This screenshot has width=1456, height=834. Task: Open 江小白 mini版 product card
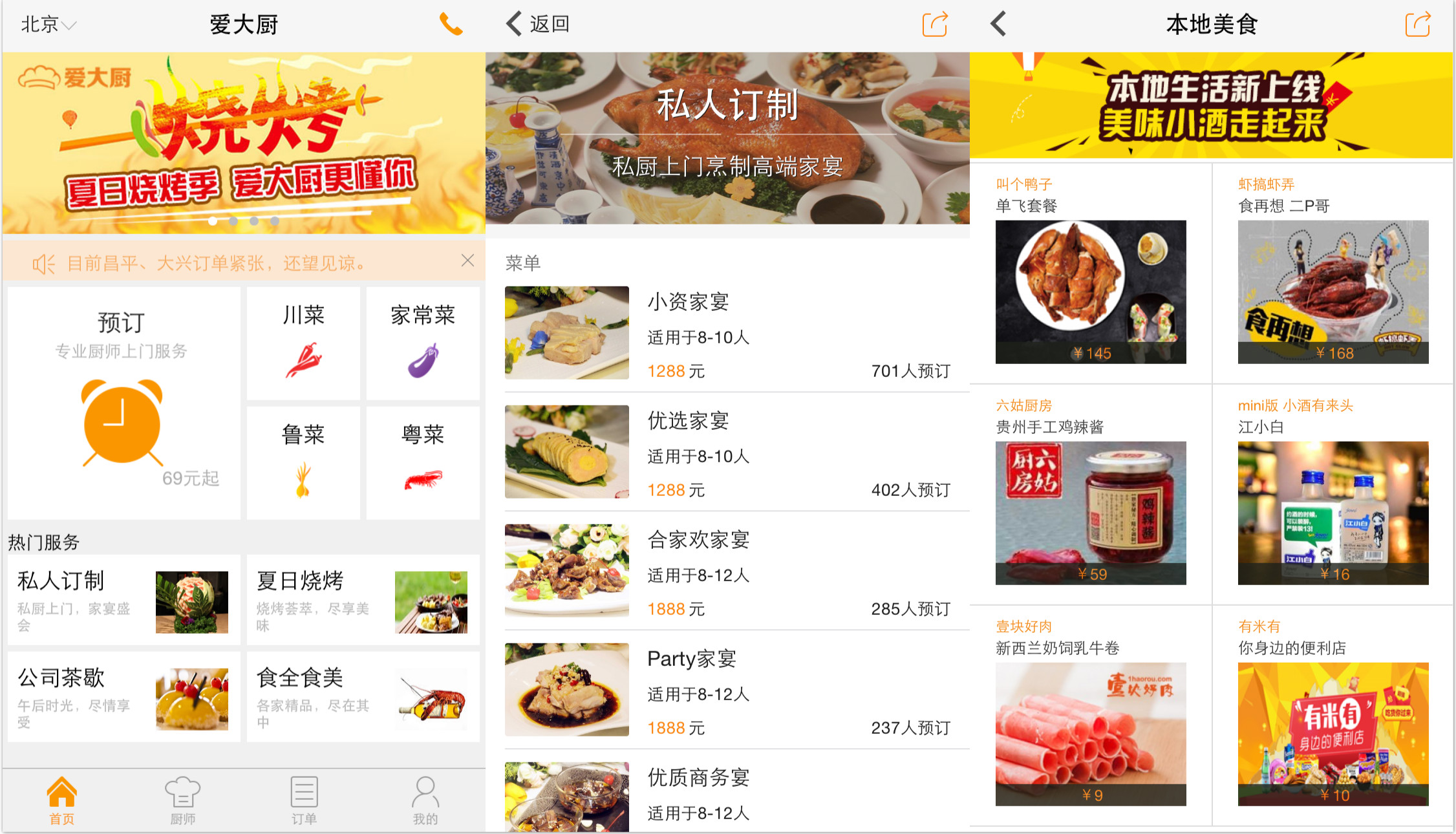click(1333, 496)
